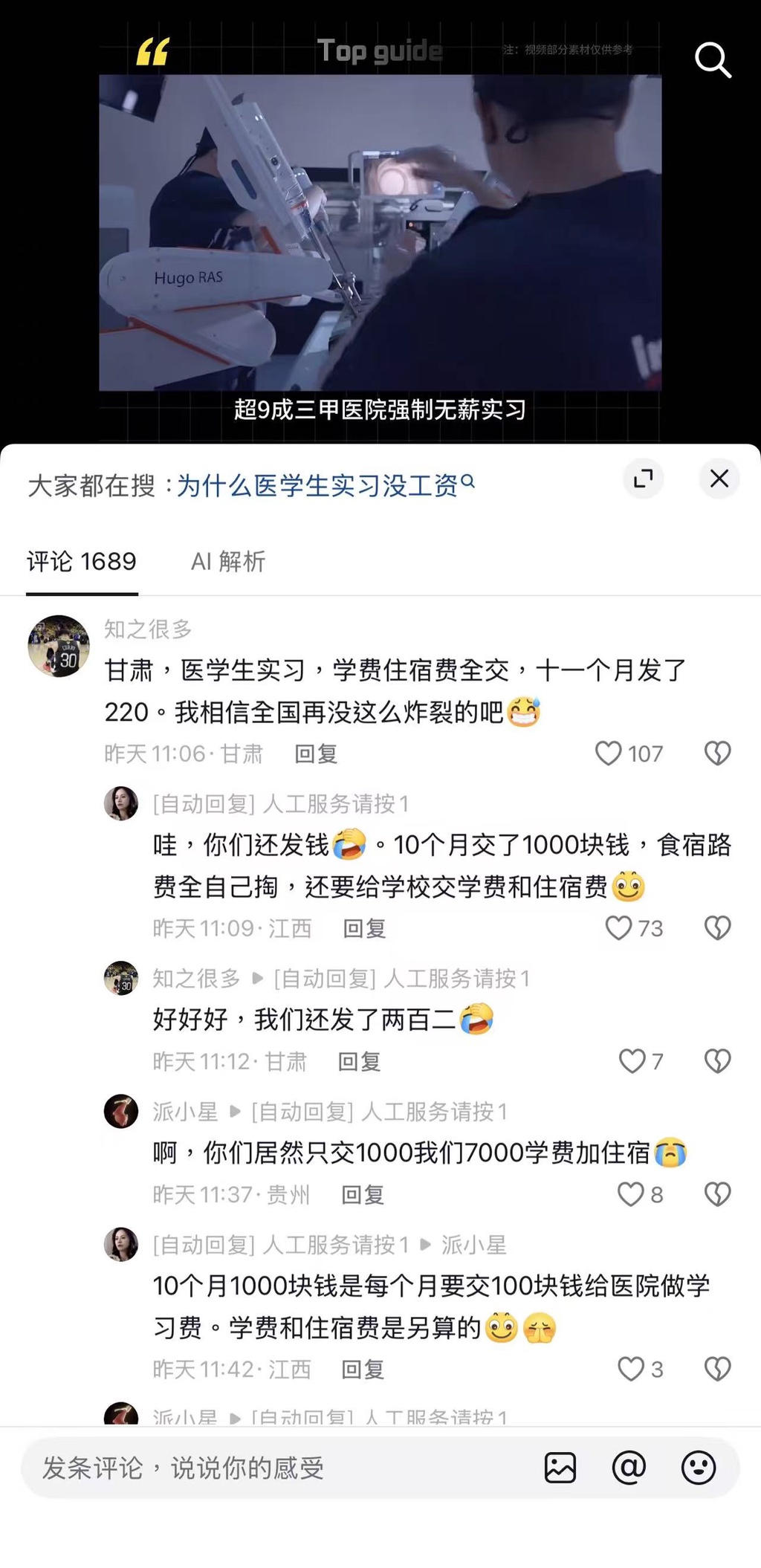This screenshot has width=761, height=1568.
Task: Like 派小星's reply with 8 likes
Action: (x=631, y=1195)
